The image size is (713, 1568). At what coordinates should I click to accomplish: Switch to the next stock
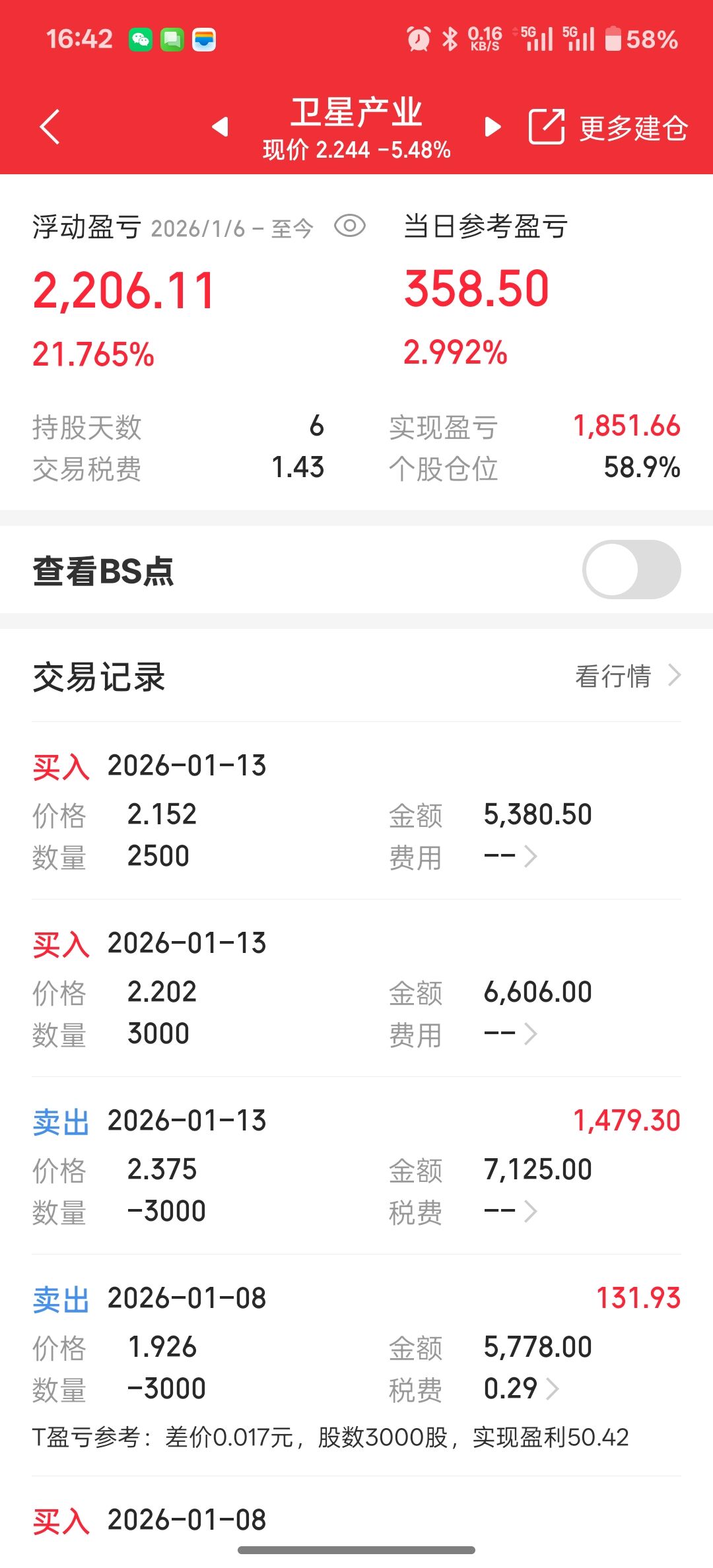tap(492, 127)
